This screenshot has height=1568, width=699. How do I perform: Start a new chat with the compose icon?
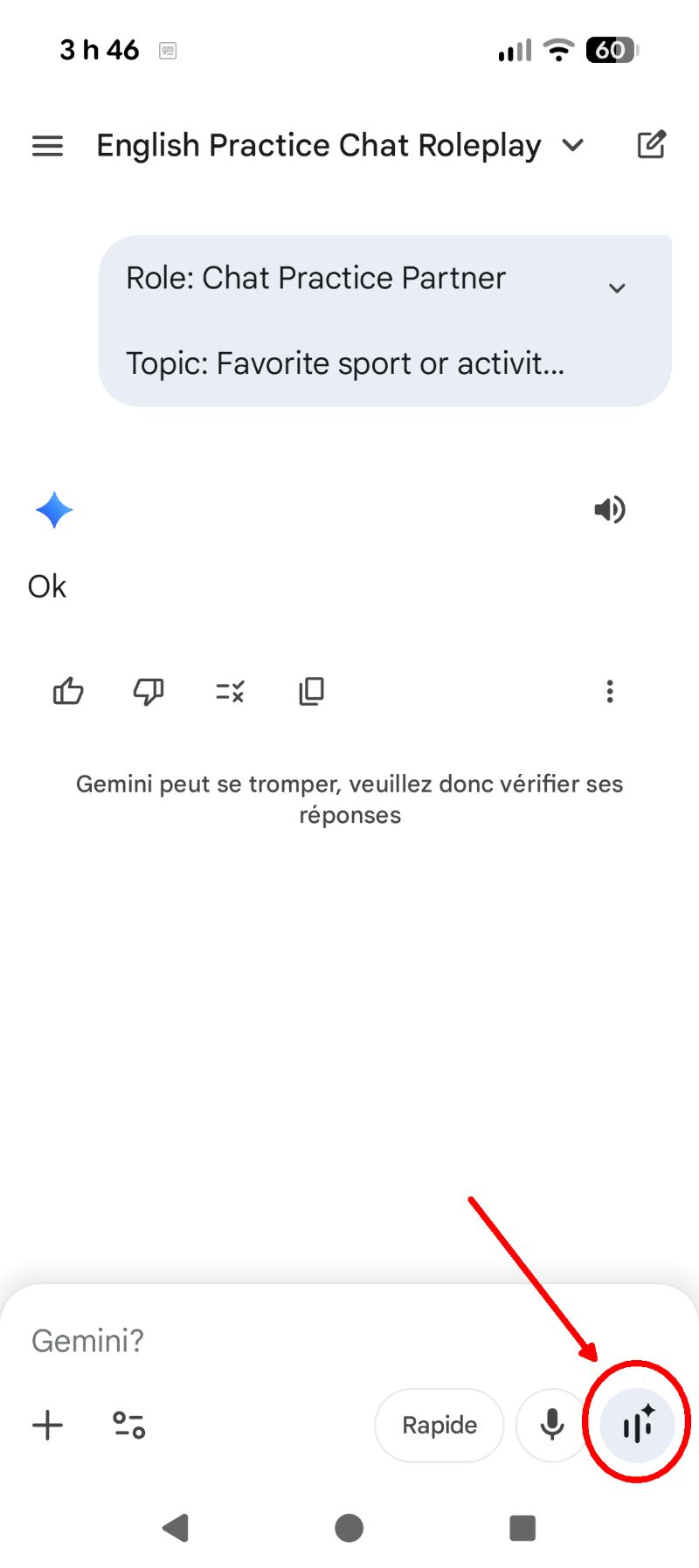[652, 145]
